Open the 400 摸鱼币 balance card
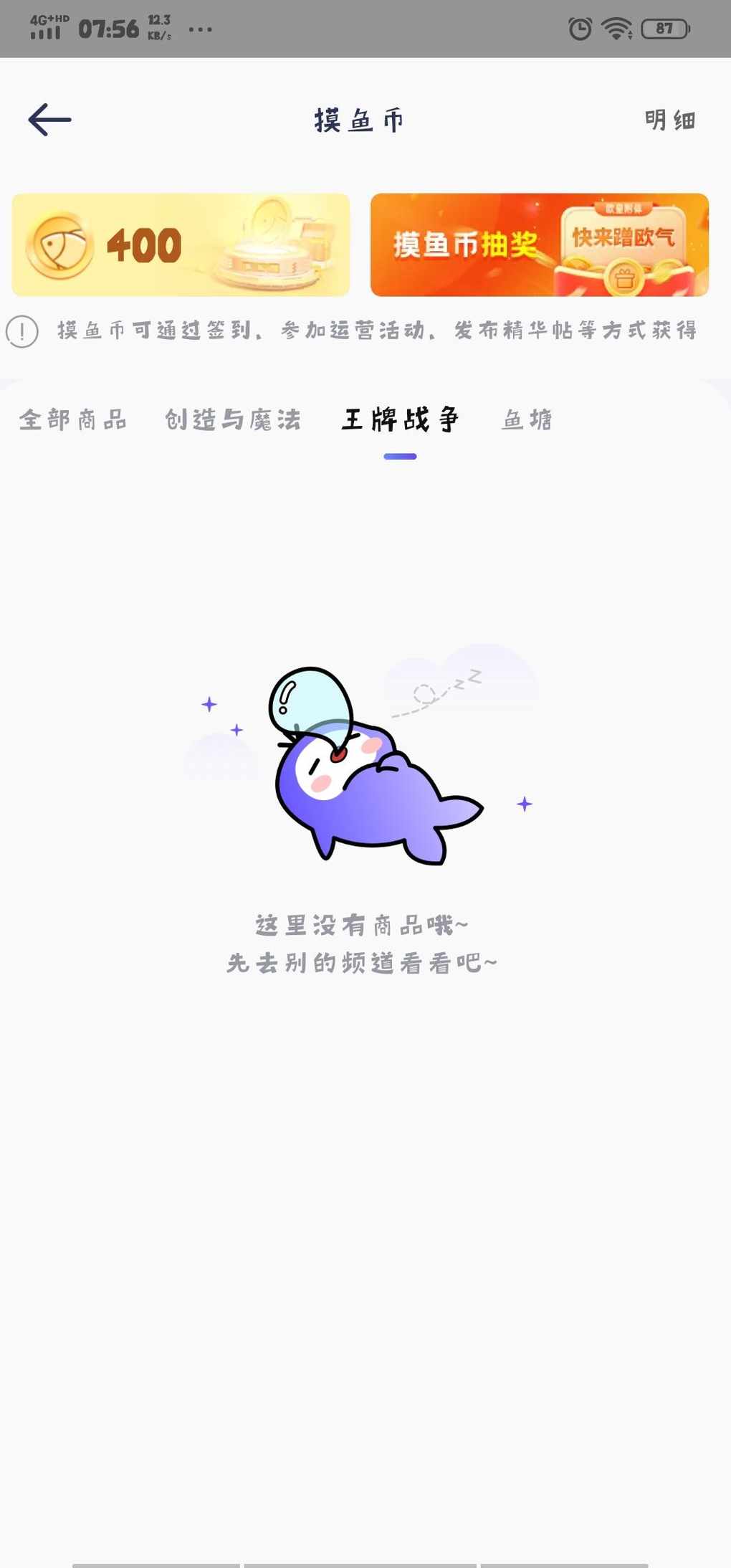The image size is (731, 1568). point(181,244)
